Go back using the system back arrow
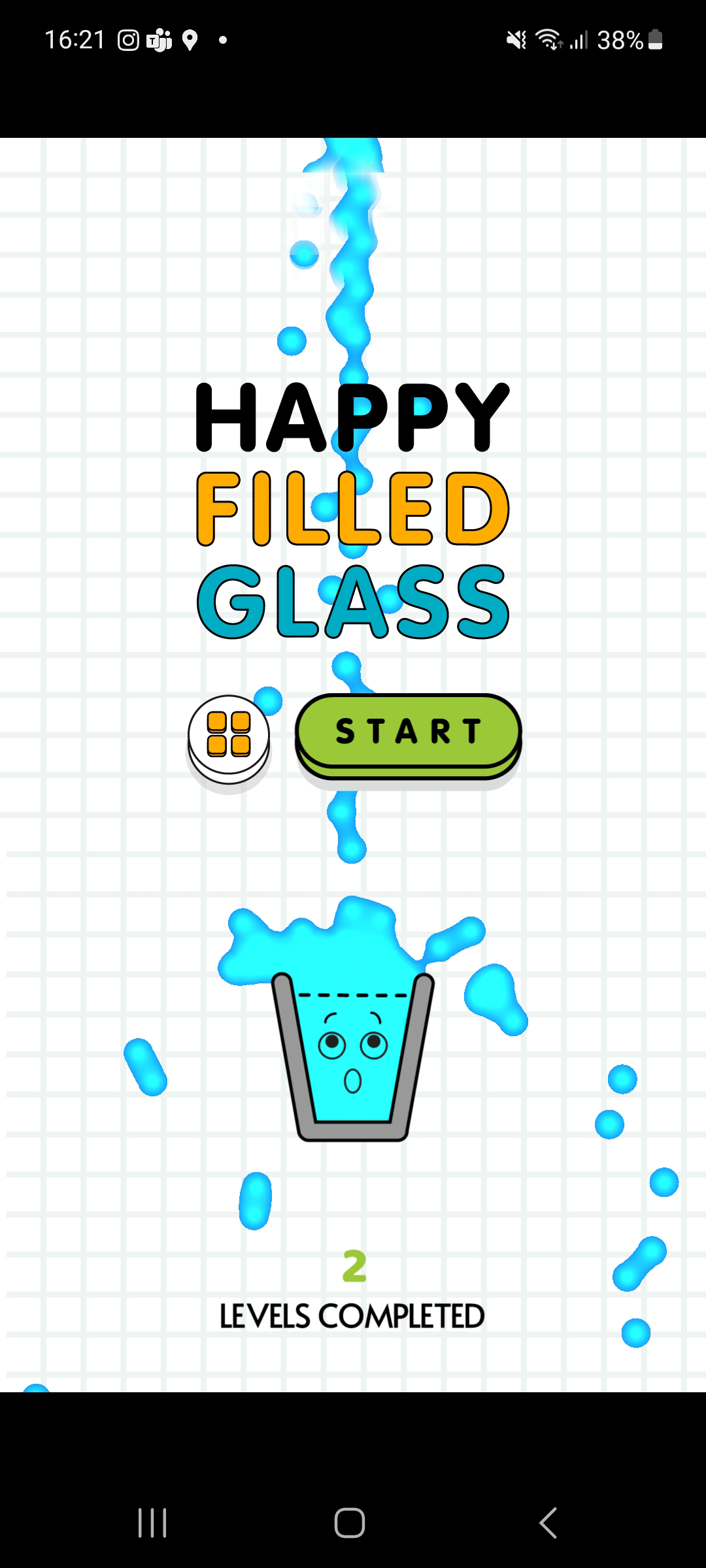 [548, 1523]
